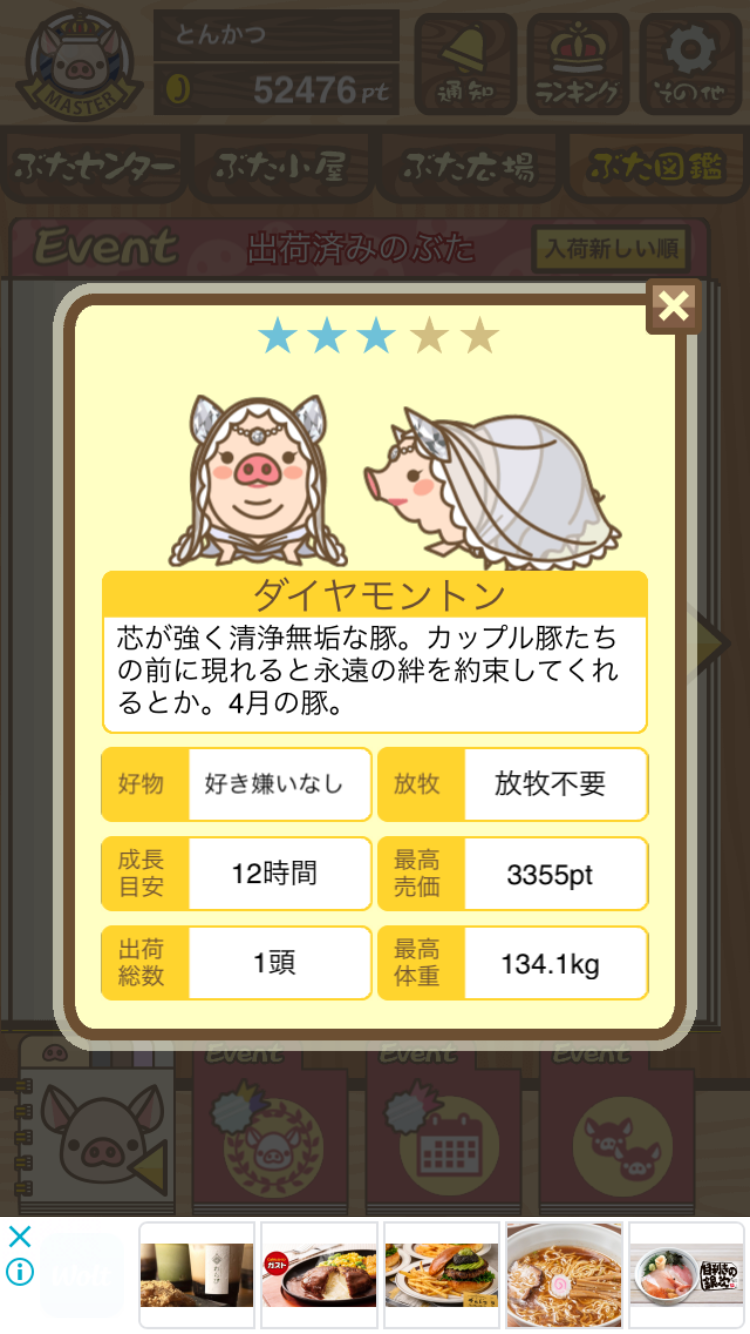
Task: Open the ぶた図鑑 tab
Action: pos(655,167)
